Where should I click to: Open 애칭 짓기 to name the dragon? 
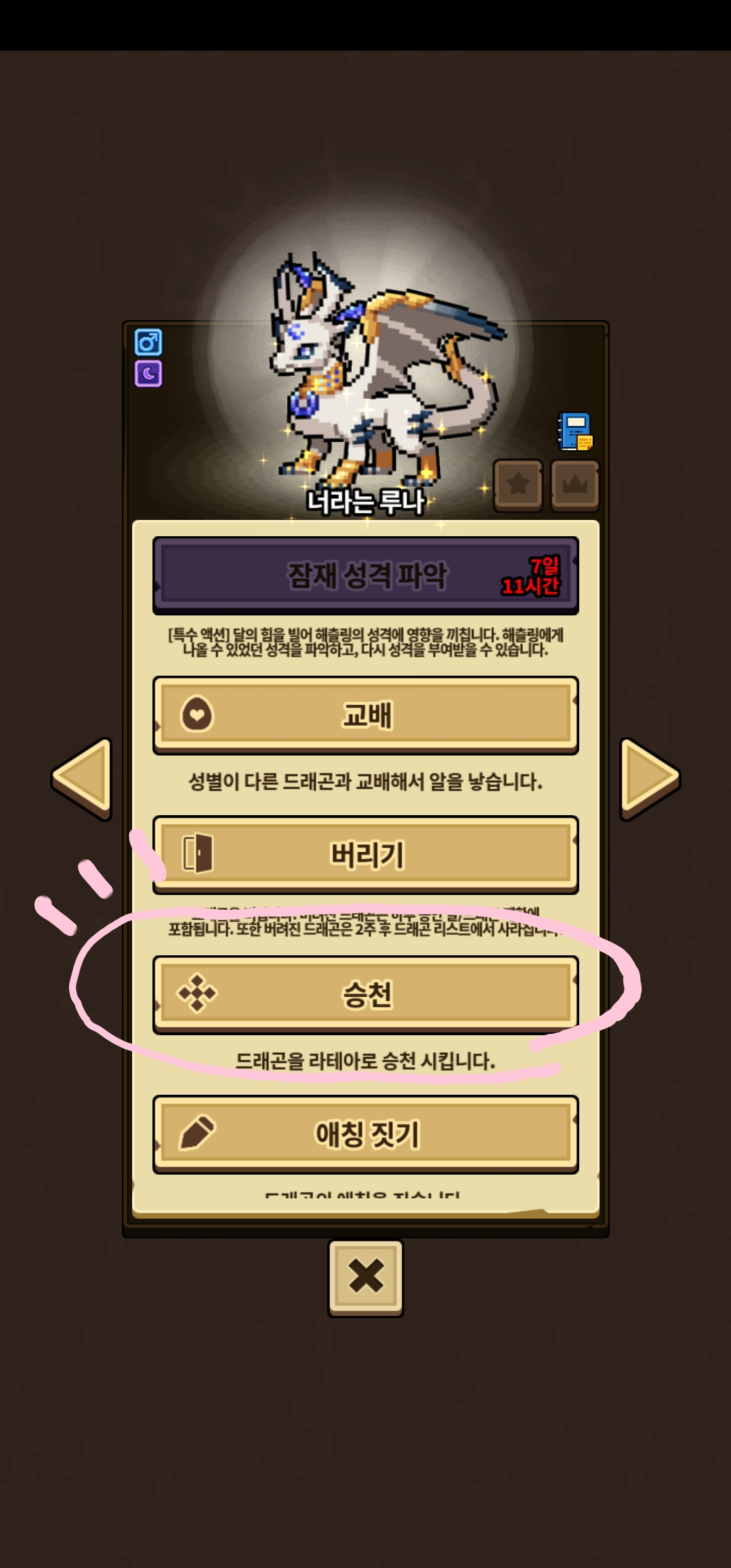point(365,1134)
